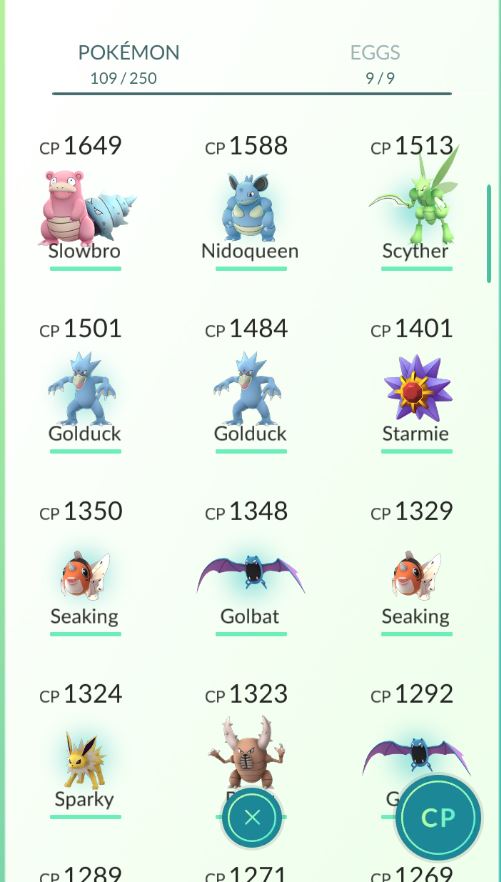Change sort order with the CP button
This screenshot has width=501, height=882.
click(438, 817)
